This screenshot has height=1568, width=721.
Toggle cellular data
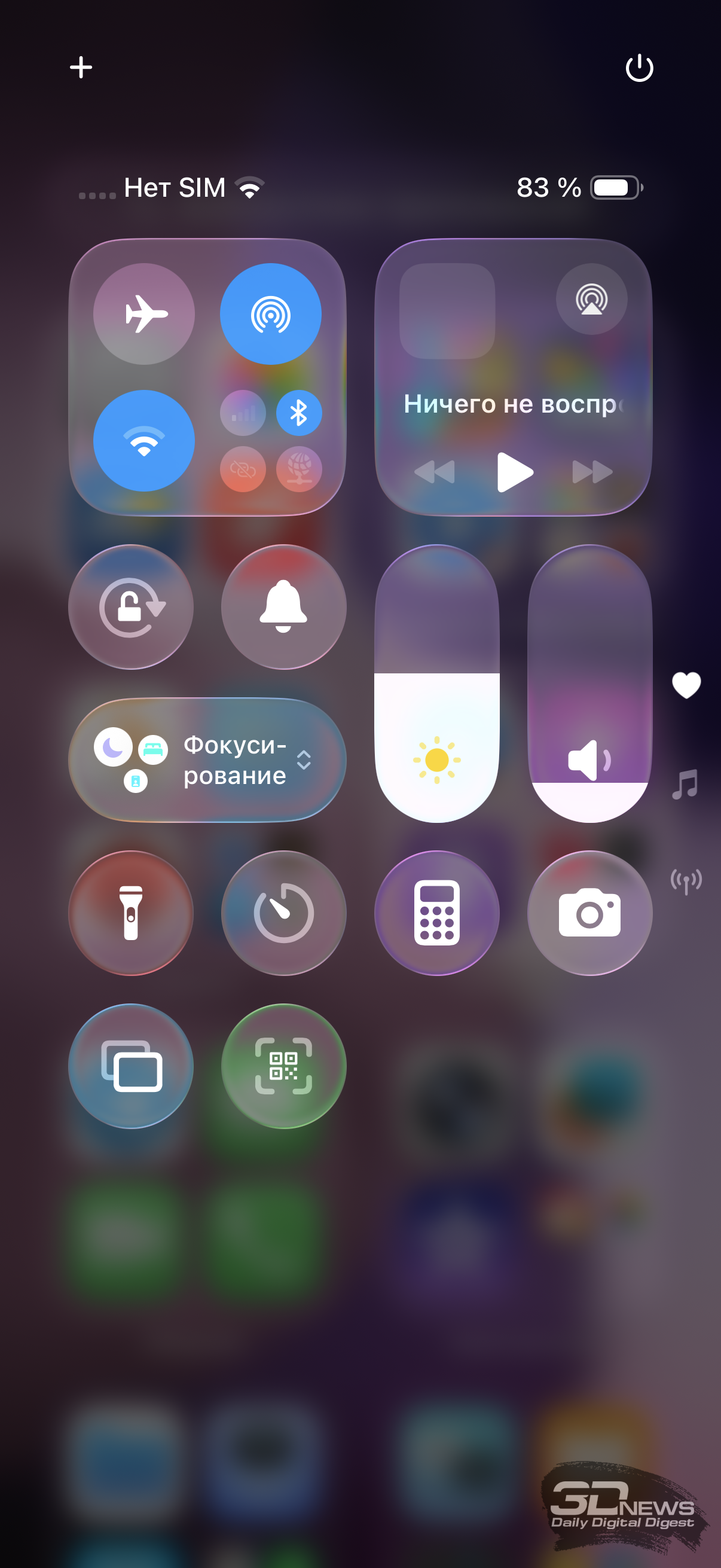pos(243,413)
